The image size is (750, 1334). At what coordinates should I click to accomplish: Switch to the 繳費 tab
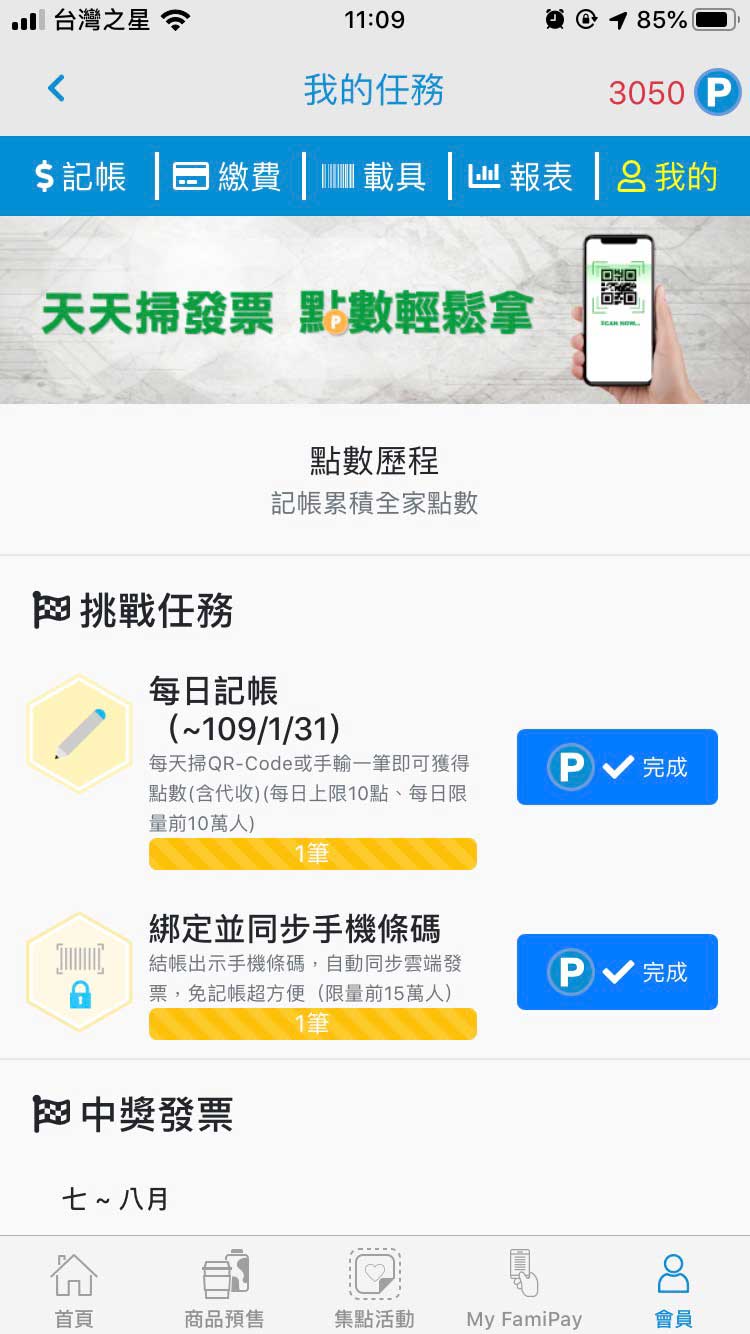227,177
